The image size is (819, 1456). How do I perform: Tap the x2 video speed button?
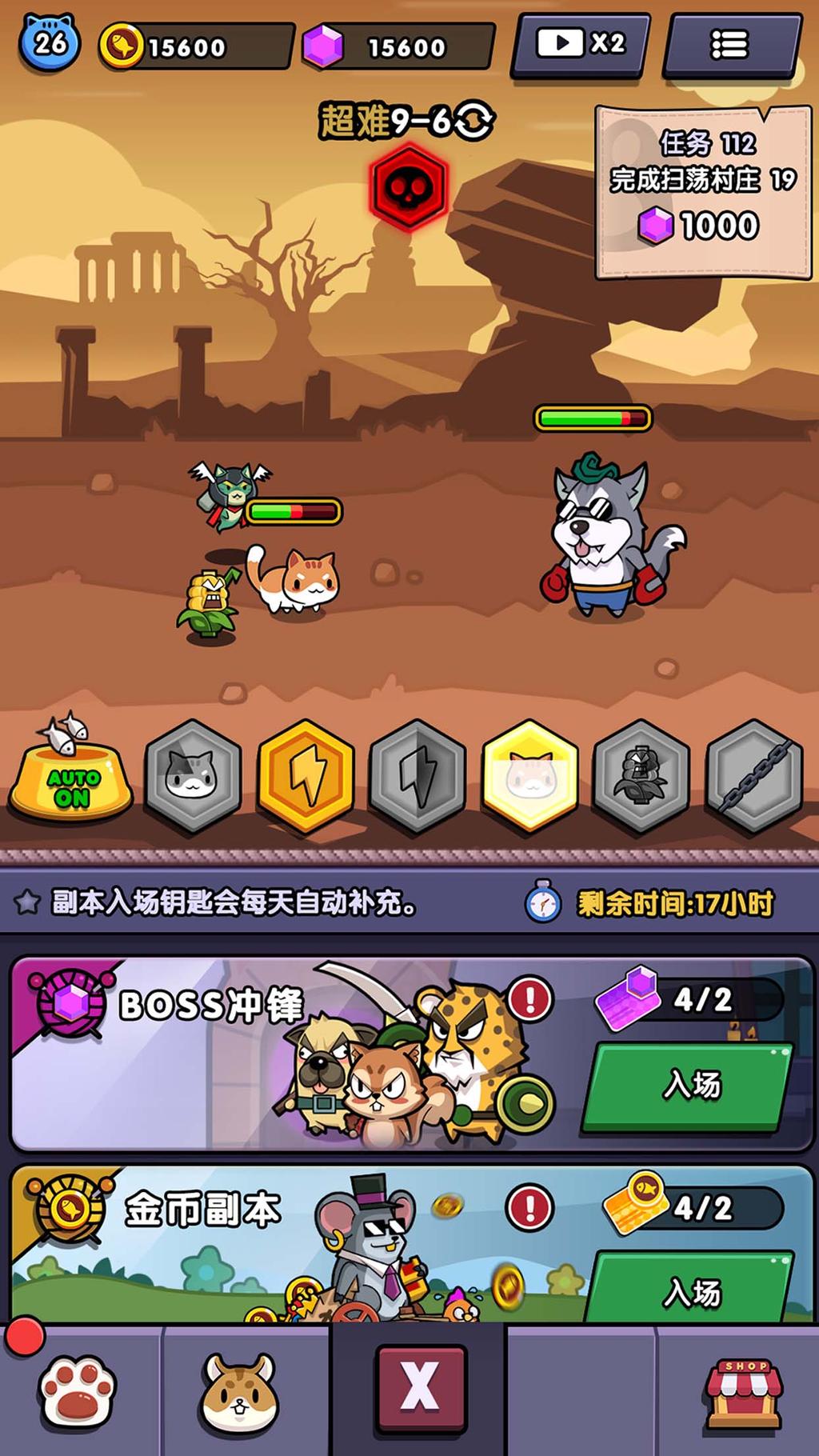point(580,44)
